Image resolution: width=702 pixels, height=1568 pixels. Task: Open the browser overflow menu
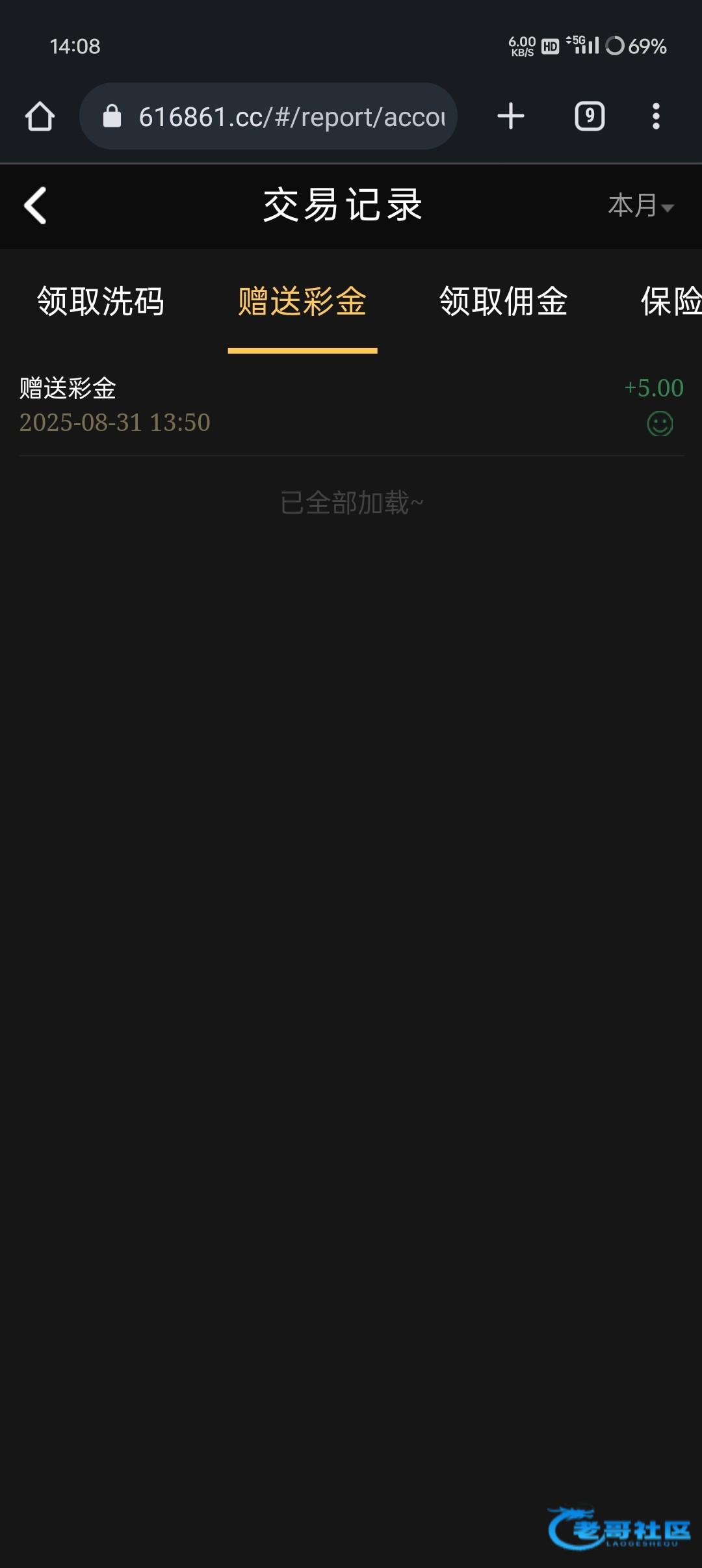[656, 116]
